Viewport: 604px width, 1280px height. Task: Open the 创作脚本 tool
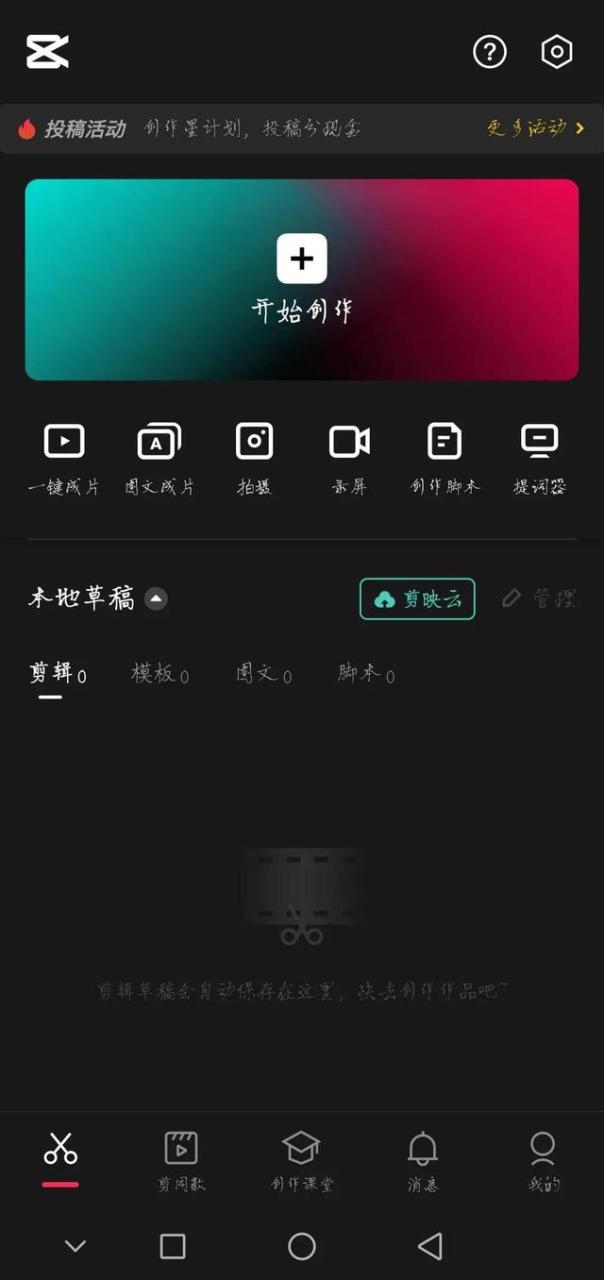[444, 459]
